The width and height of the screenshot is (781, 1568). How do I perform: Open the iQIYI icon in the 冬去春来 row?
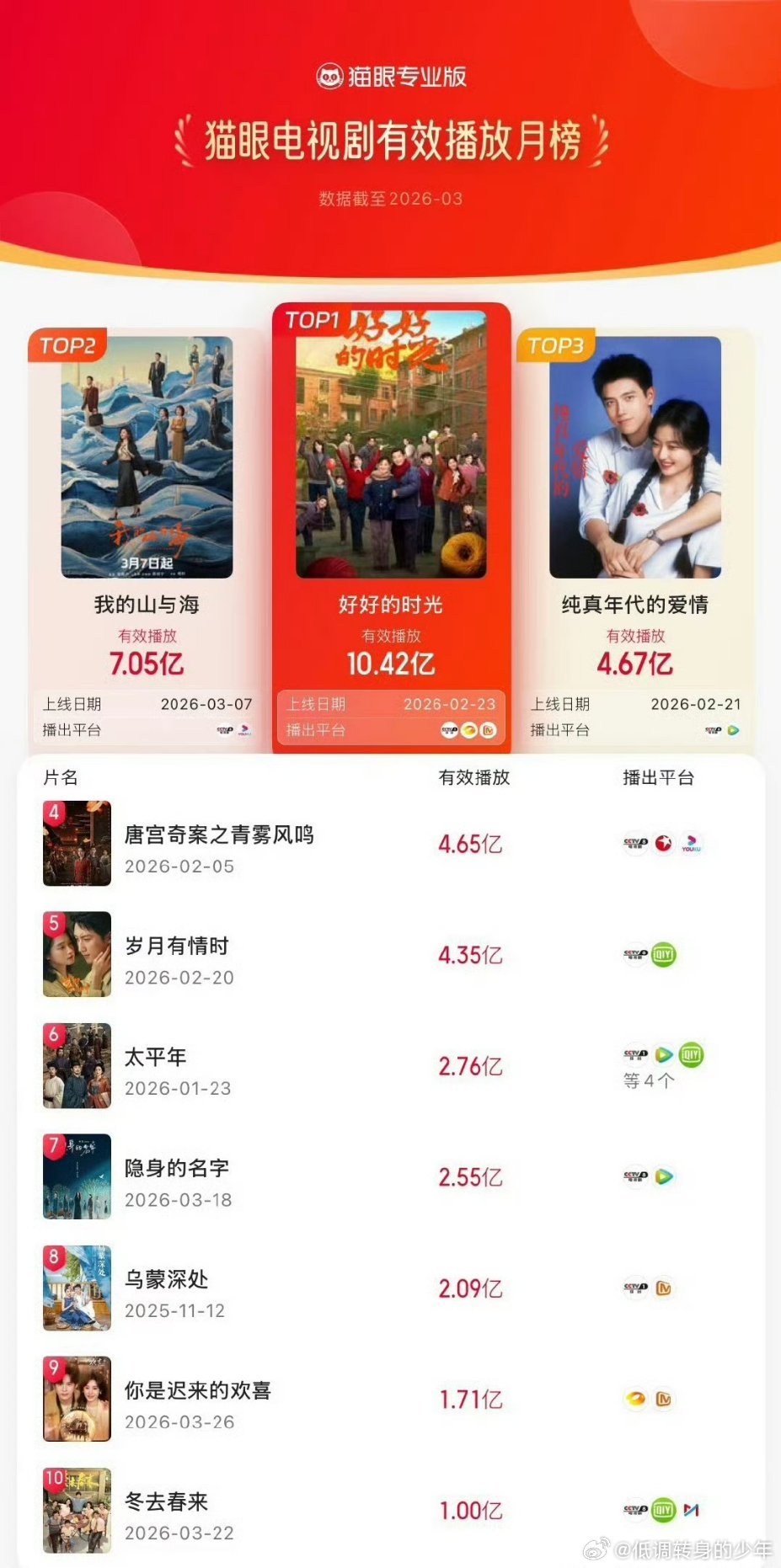tap(663, 1510)
